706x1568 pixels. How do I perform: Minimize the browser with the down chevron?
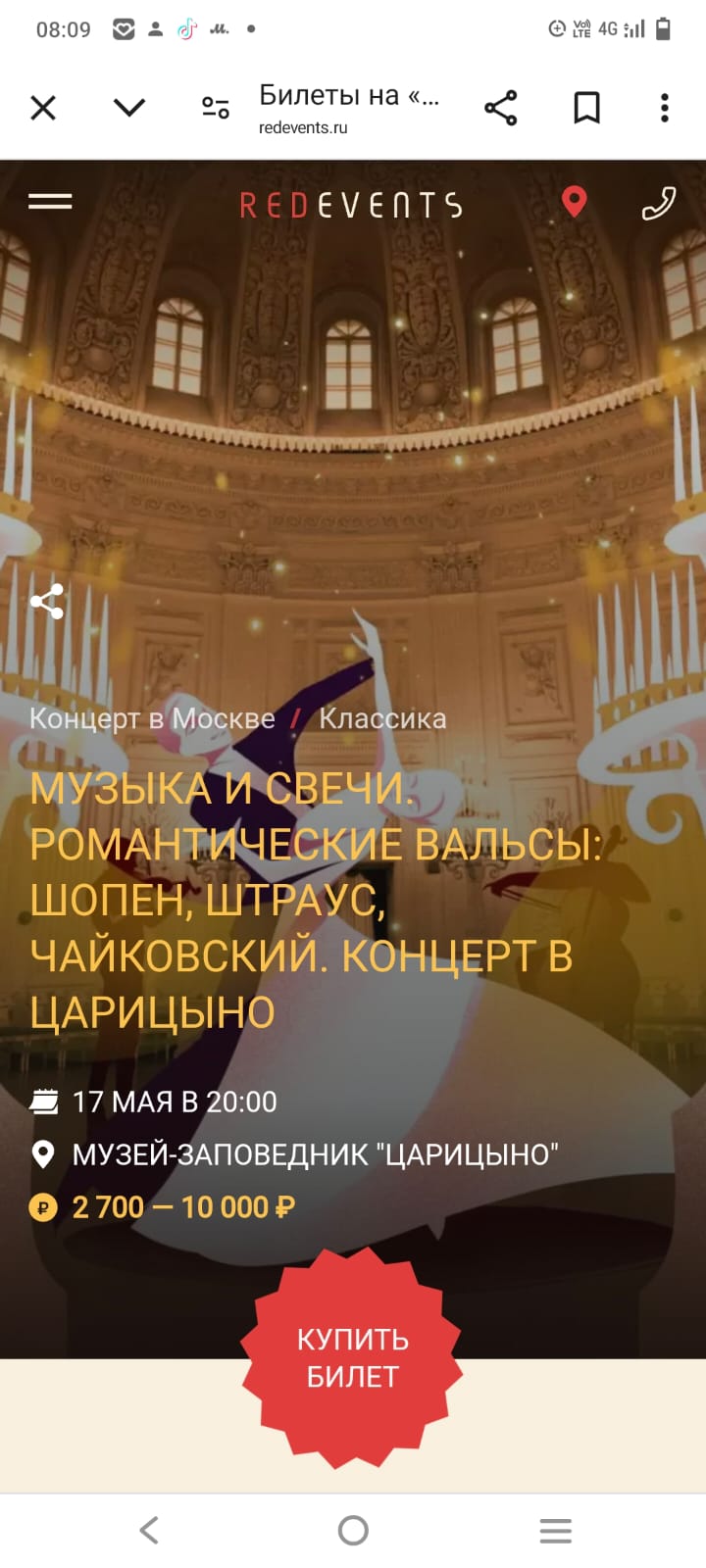[129, 108]
